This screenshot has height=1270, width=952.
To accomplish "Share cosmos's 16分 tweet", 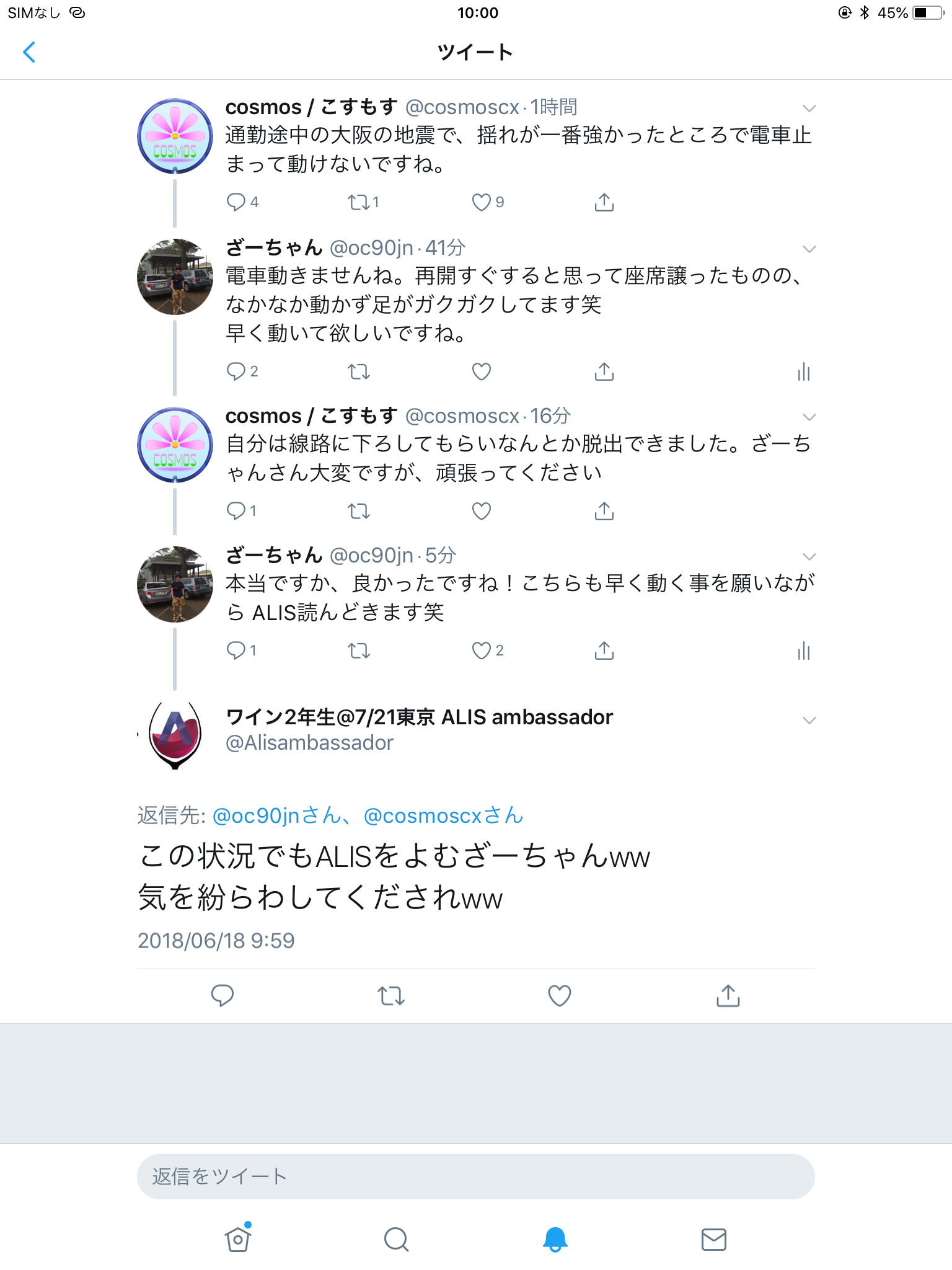I will coord(604,511).
